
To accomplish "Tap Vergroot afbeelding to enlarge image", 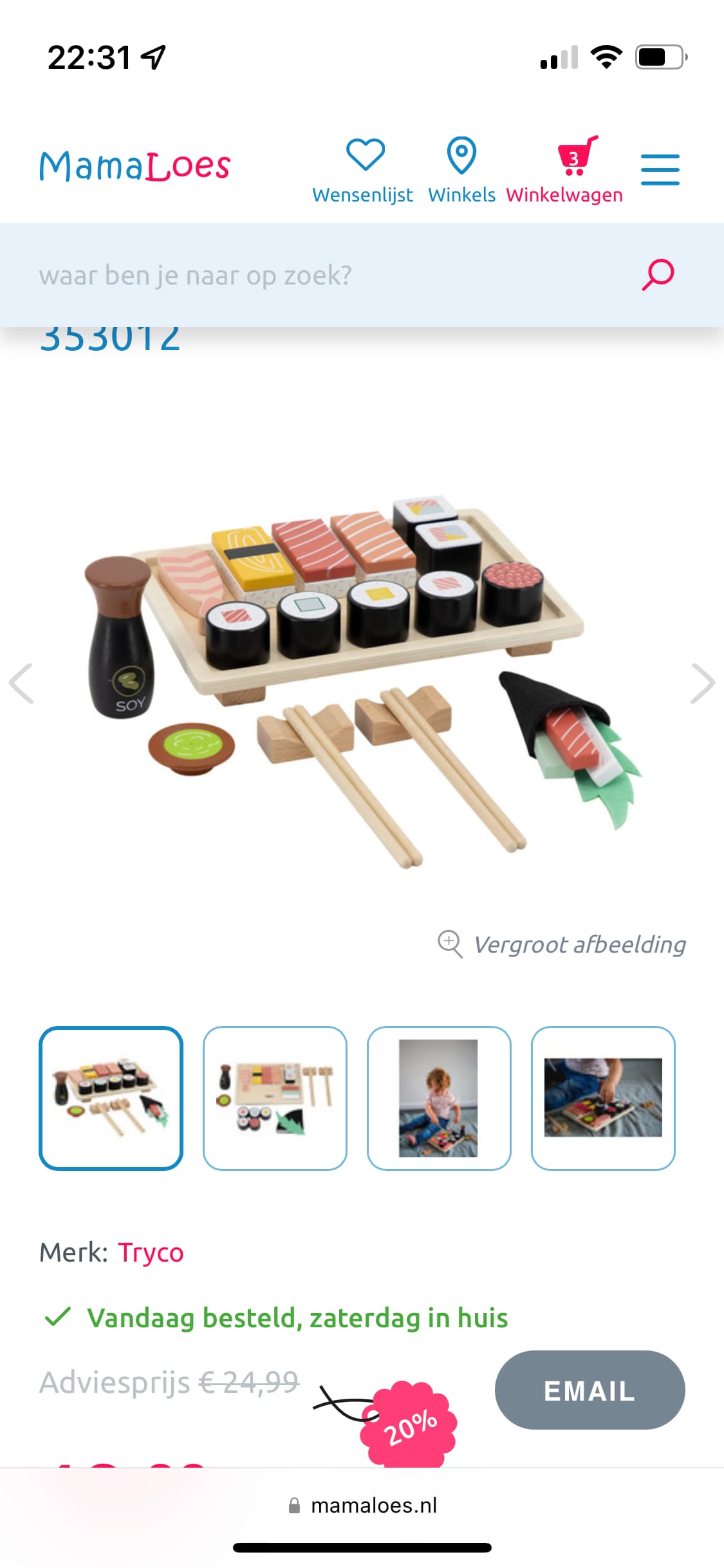I will pos(562,944).
